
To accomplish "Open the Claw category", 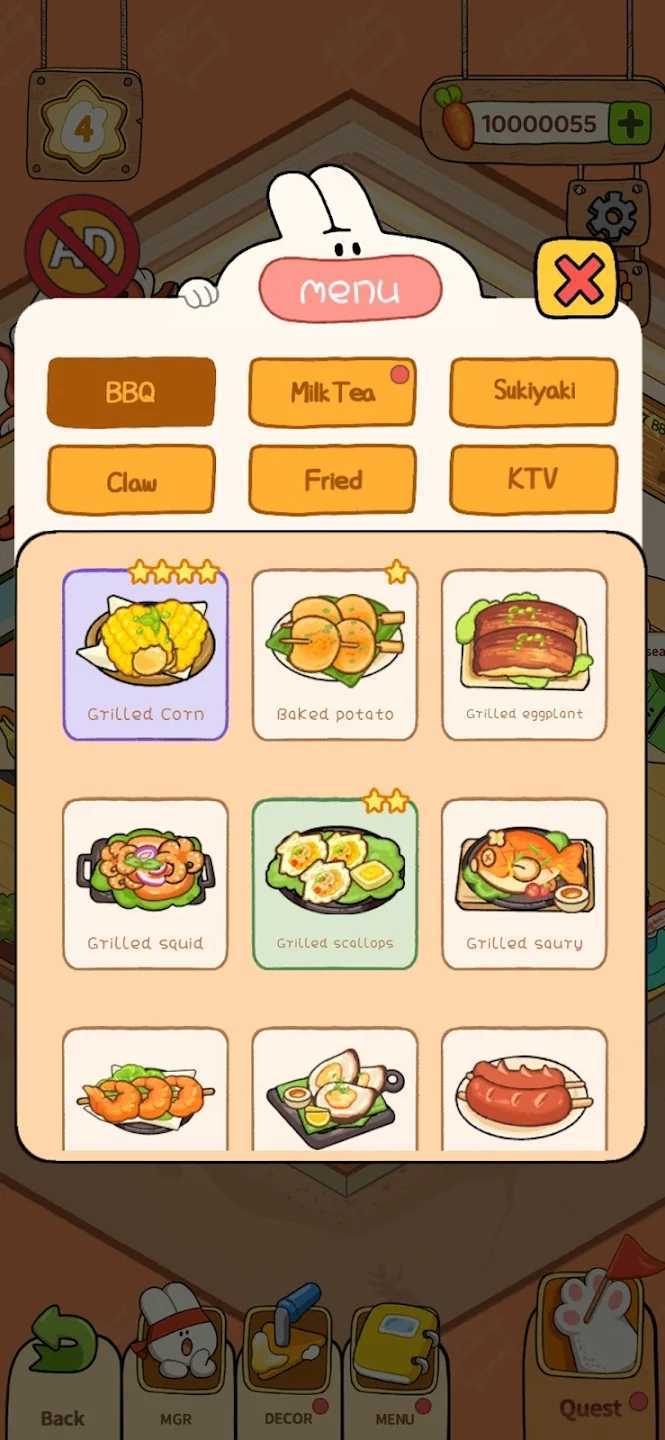I will (131, 480).
